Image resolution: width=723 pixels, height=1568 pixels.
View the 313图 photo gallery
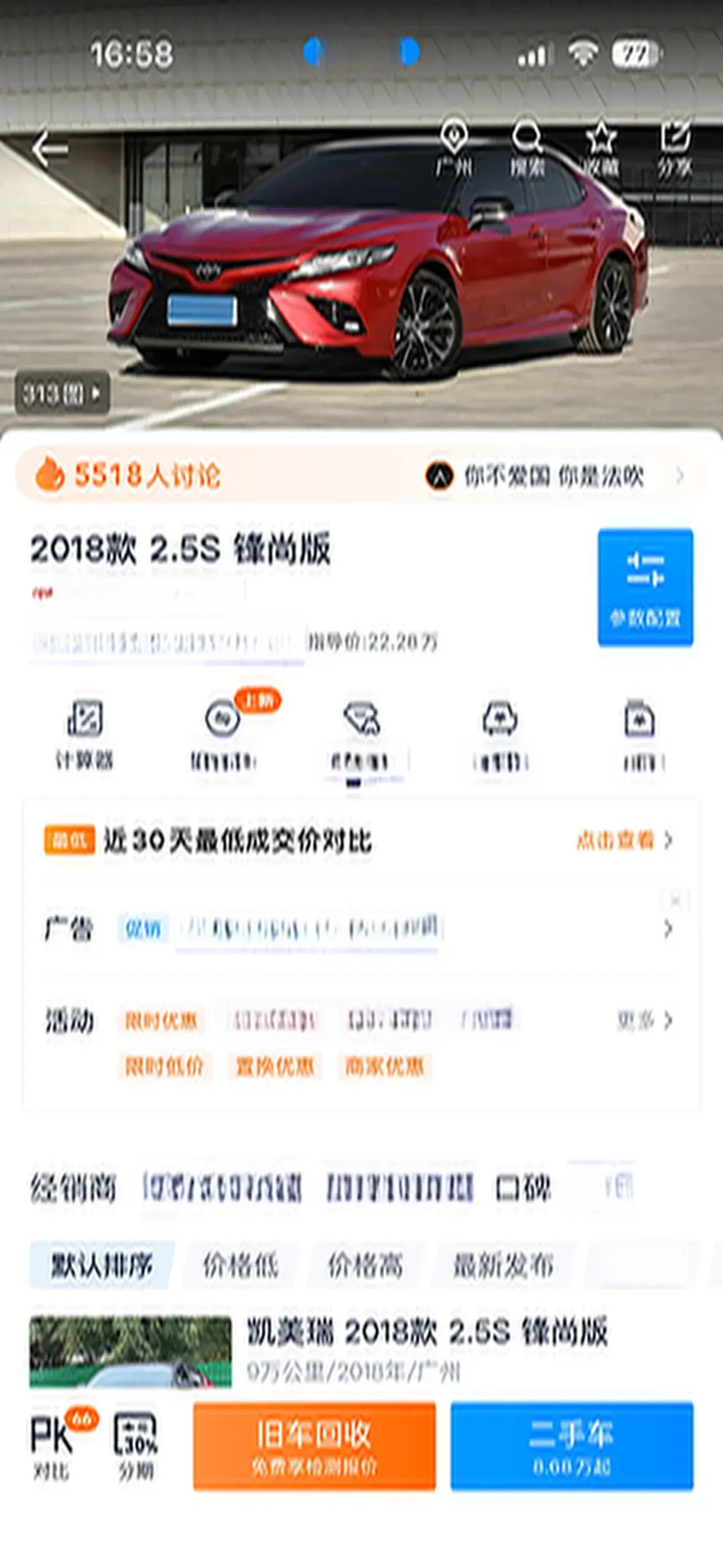62,393
